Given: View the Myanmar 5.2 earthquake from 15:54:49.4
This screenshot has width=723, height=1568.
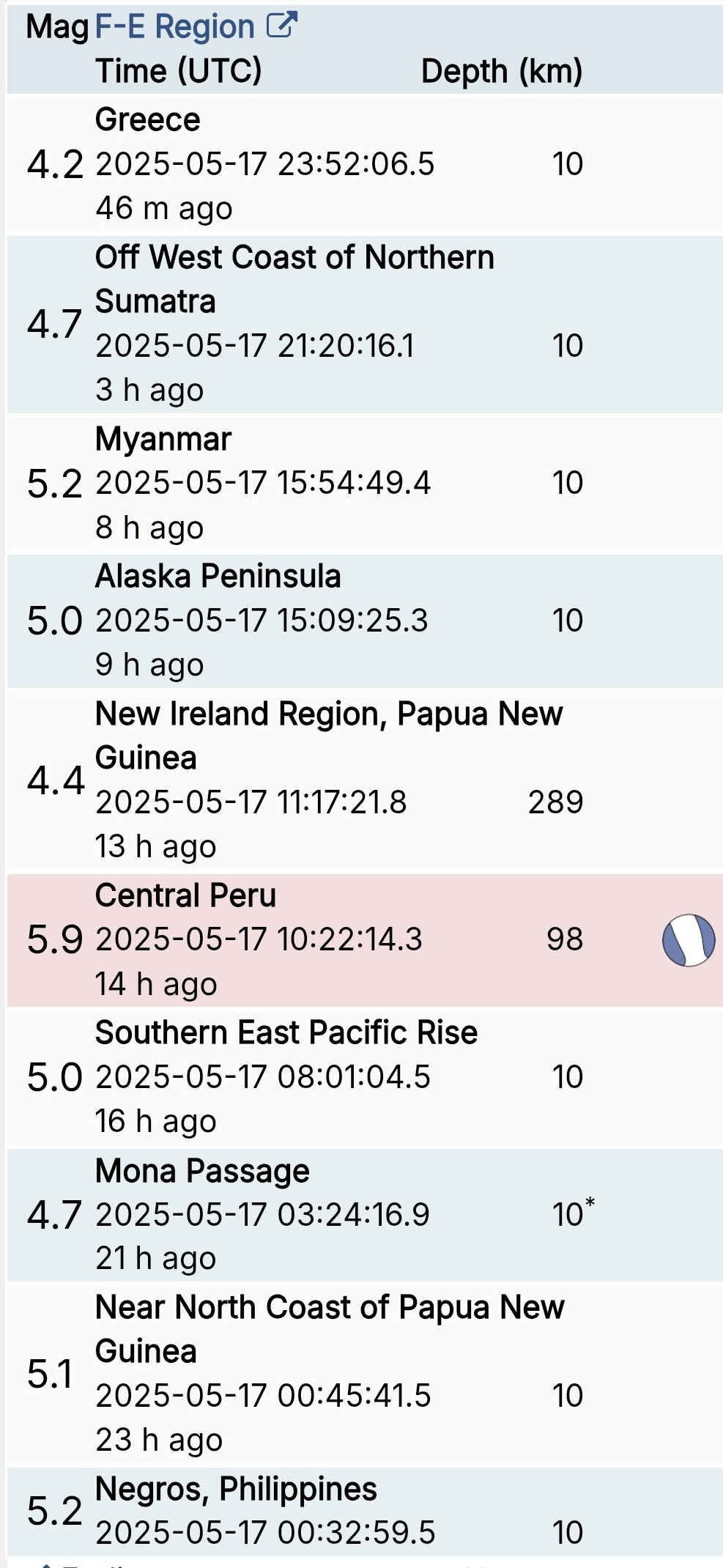Looking at the screenshot, I should 365,484.
